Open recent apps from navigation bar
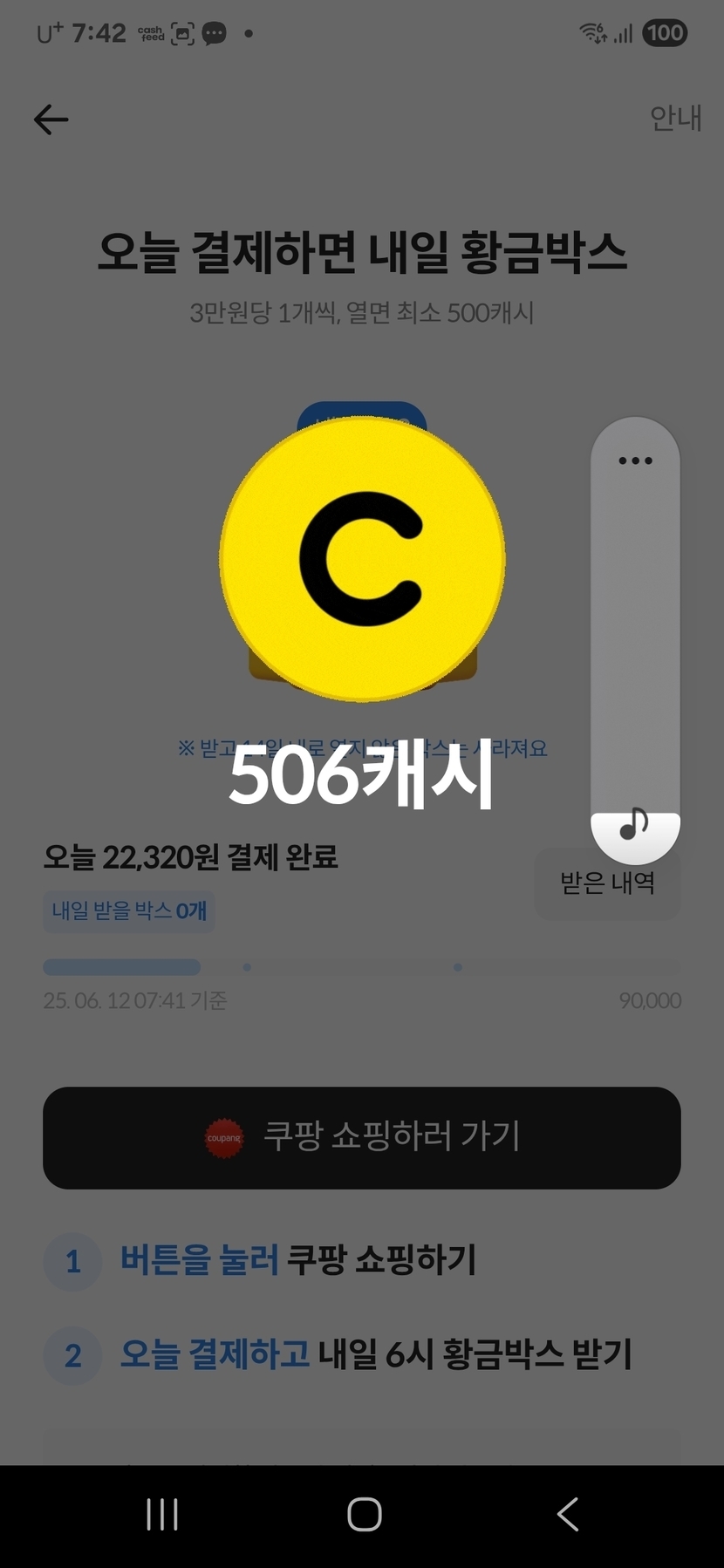Screen dimensions: 724x1568 tap(162, 1515)
